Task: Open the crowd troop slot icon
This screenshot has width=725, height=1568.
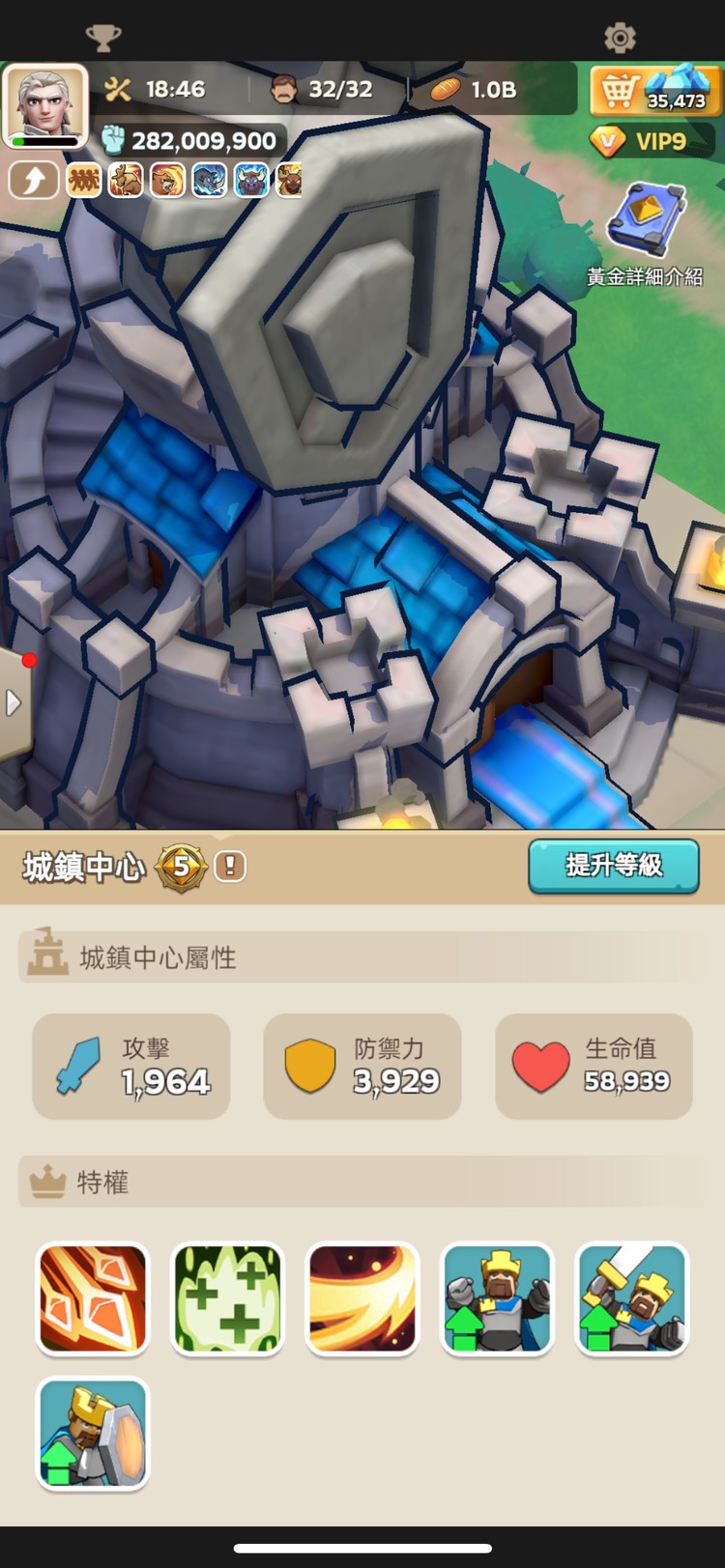Action: [83, 181]
